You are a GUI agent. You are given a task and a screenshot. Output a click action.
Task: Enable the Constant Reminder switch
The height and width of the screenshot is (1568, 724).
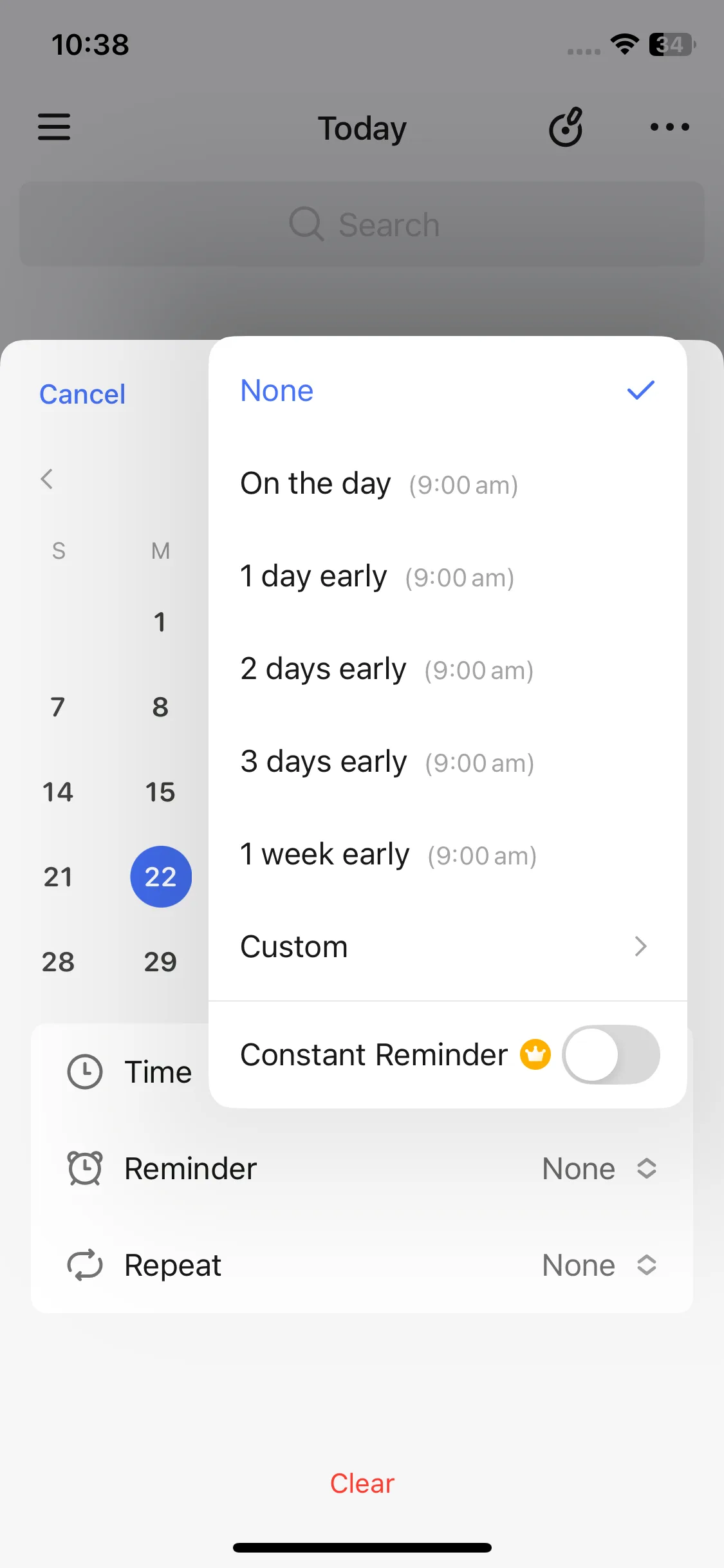click(x=610, y=1054)
